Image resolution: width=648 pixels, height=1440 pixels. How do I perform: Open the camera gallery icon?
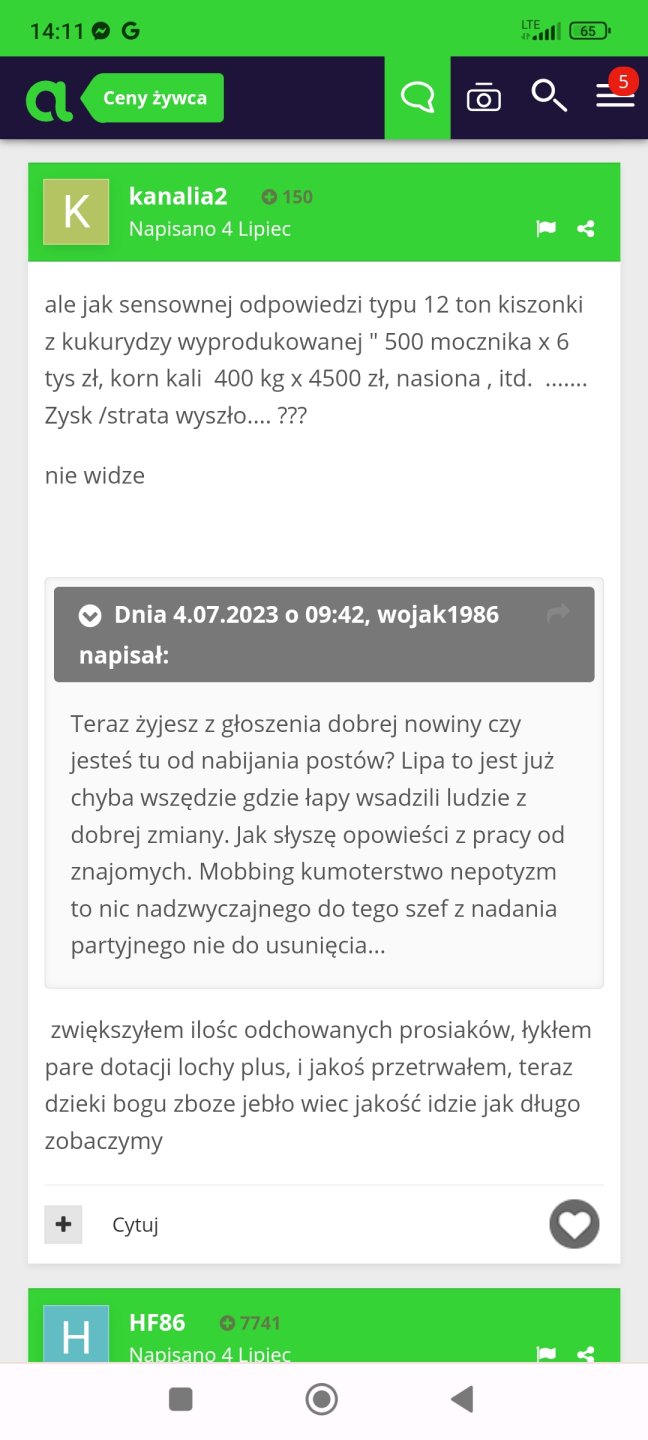(x=483, y=97)
